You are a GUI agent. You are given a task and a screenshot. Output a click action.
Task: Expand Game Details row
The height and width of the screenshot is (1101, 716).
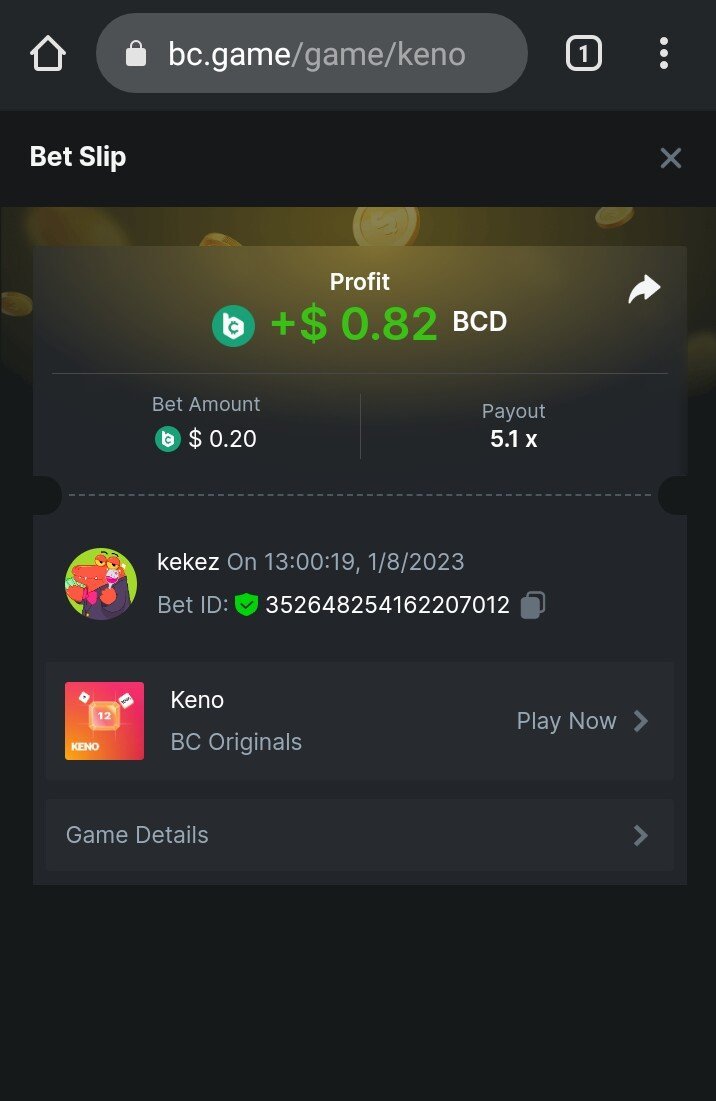(359, 835)
